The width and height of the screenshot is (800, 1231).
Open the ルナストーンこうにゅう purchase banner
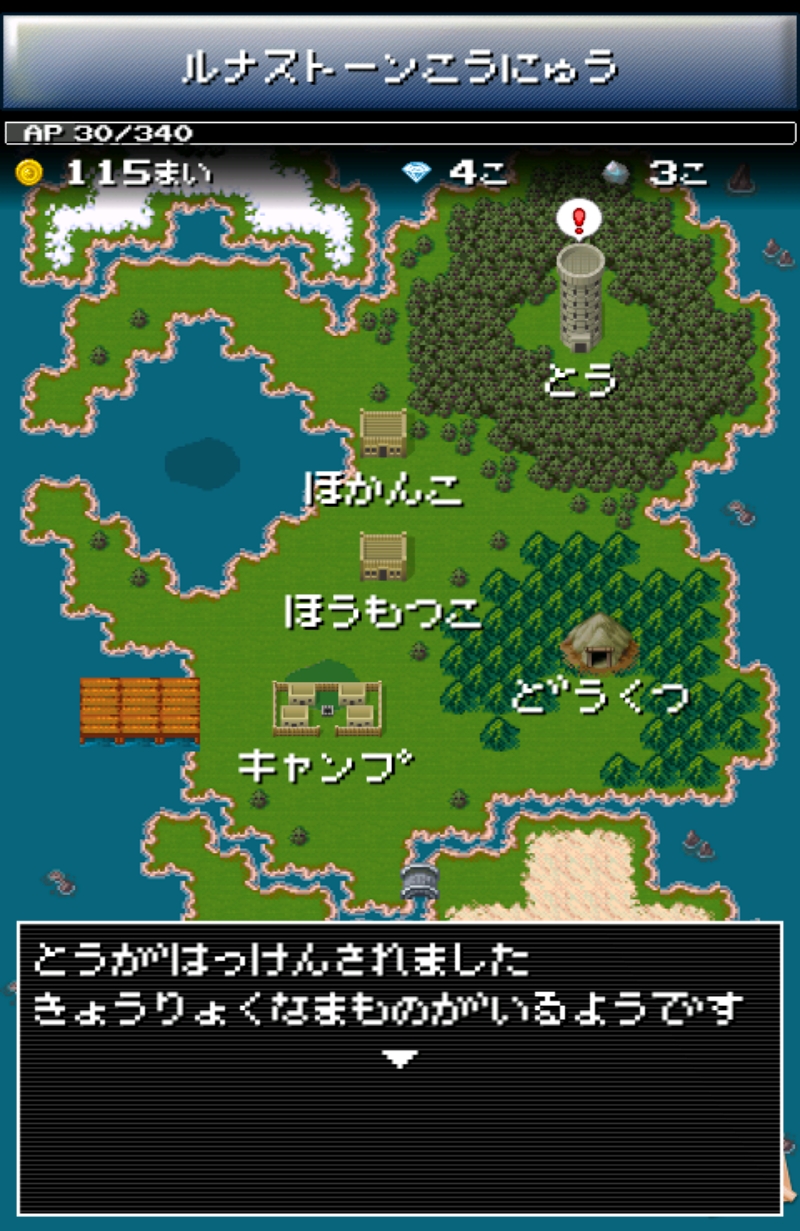[x=400, y=67]
